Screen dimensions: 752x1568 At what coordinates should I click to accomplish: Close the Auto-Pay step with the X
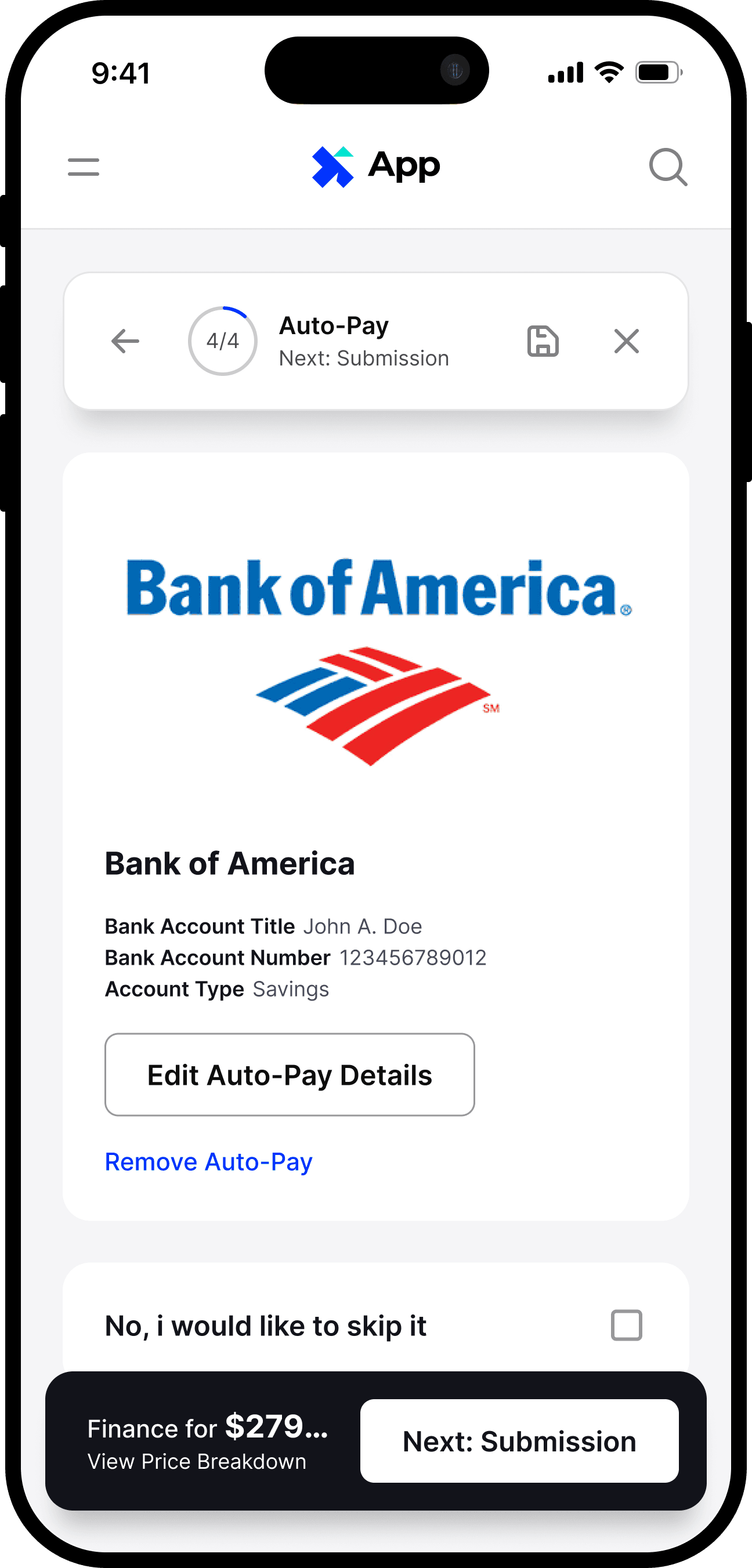point(627,341)
